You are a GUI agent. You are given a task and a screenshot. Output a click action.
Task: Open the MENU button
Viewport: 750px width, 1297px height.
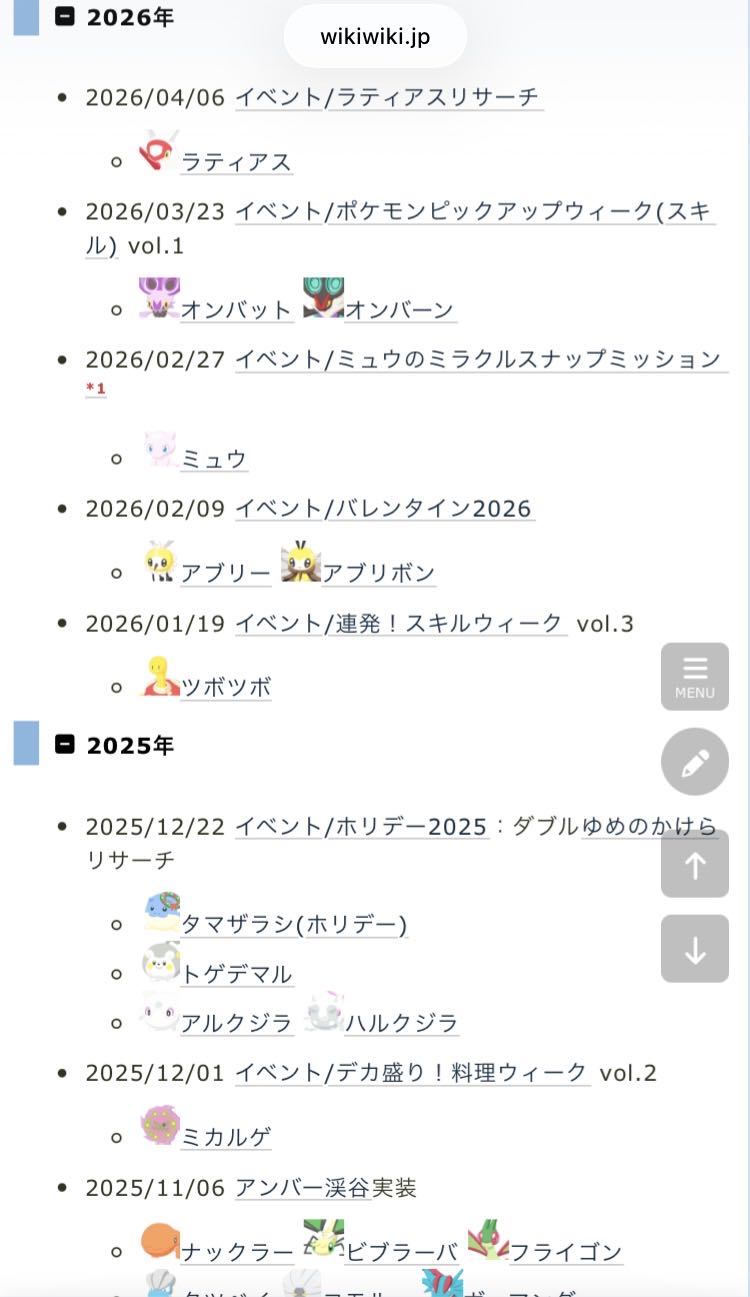(694, 677)
